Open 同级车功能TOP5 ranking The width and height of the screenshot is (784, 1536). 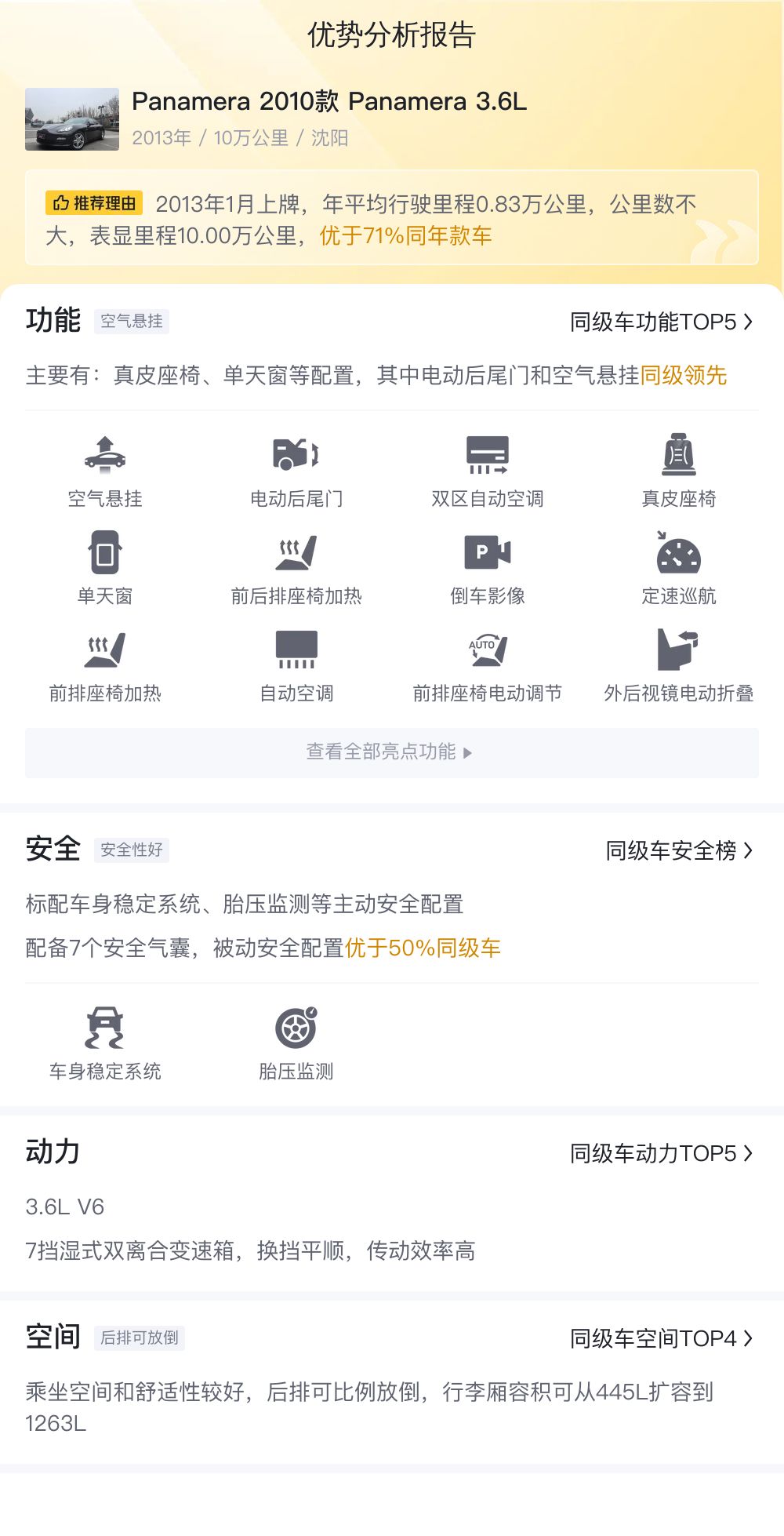pyautogui.click(x=661, y=322)
